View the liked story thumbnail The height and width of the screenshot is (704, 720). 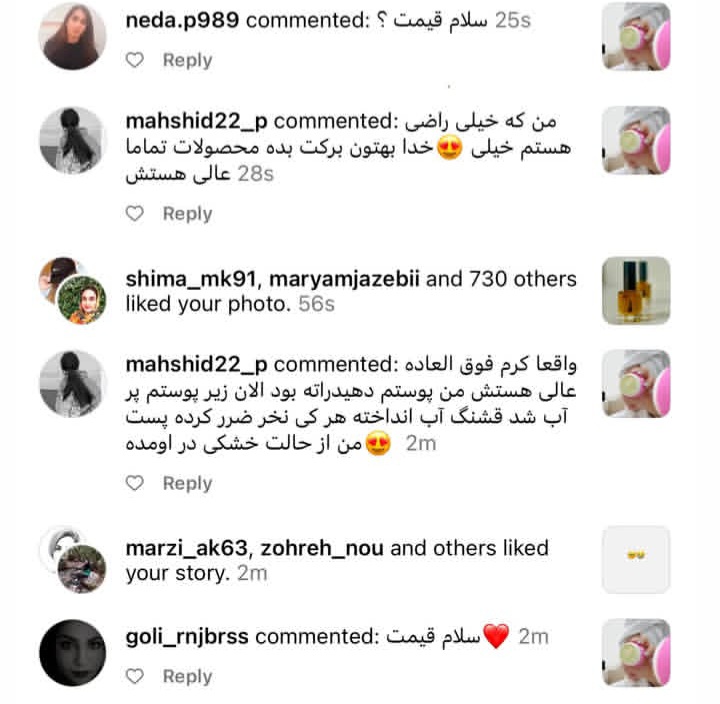(636, 559)
